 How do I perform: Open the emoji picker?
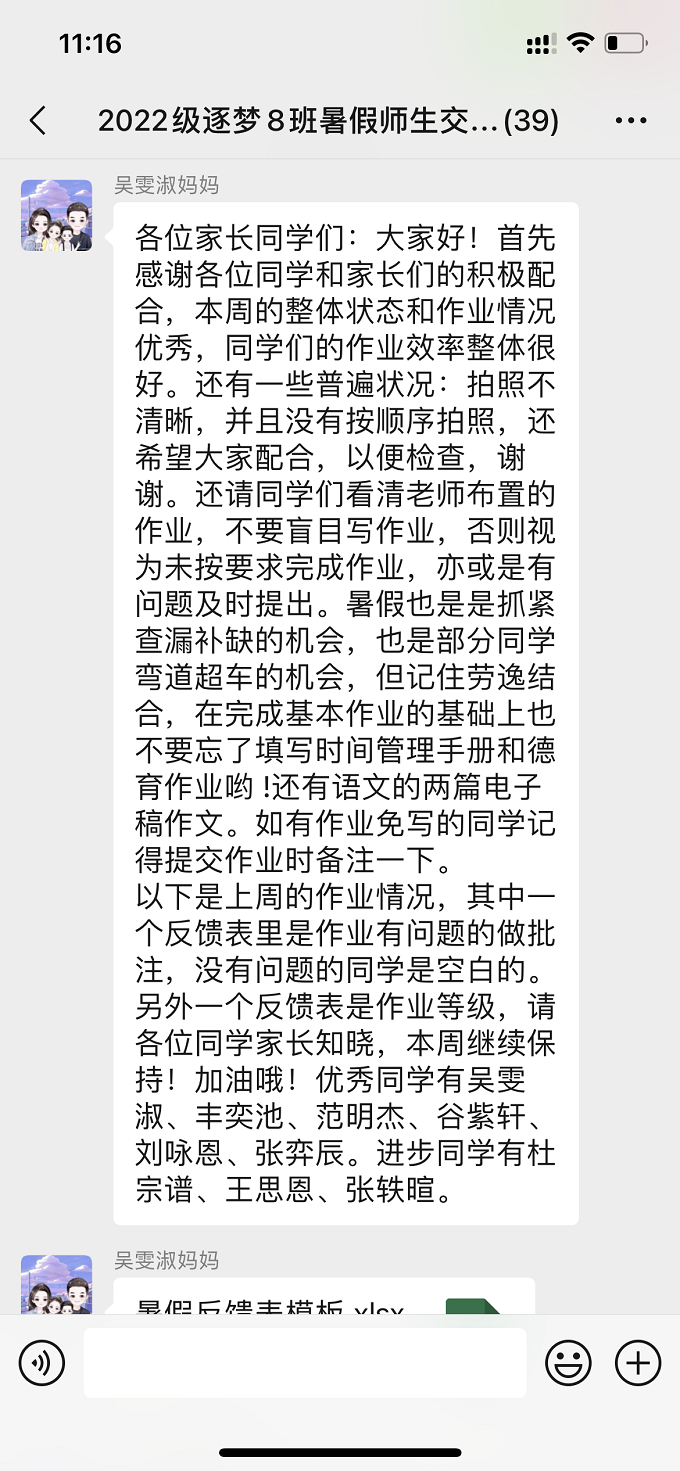568,1363
